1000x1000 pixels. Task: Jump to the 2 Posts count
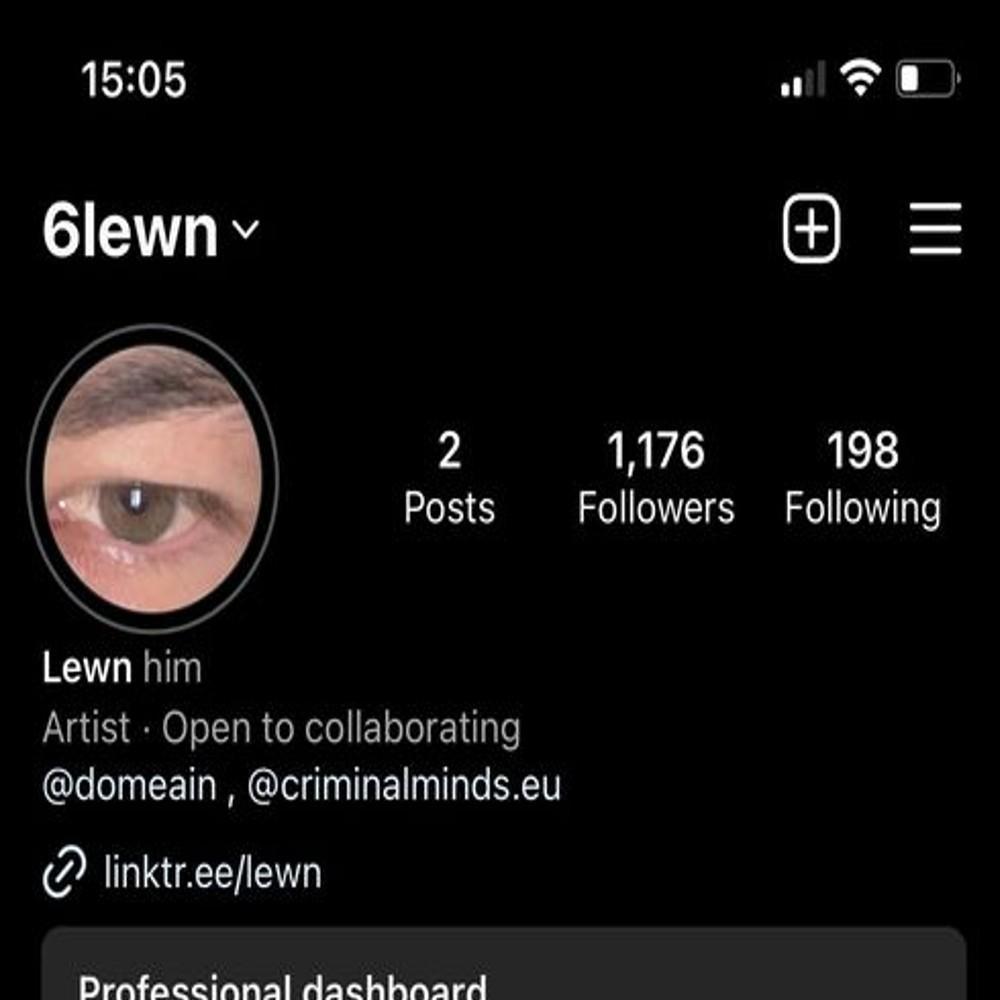pyautogui.click(x=449, y=478)
